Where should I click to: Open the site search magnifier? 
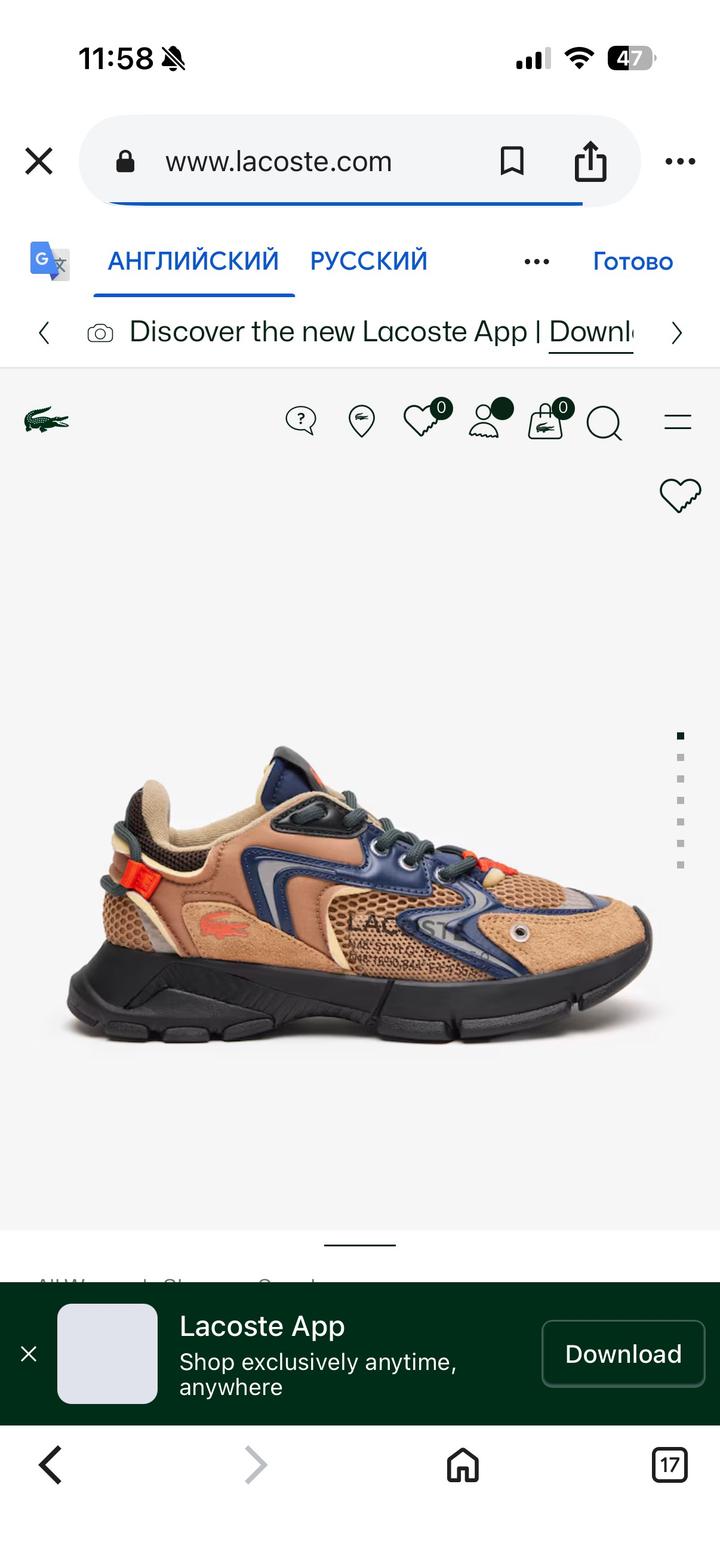tap(604, 423)
